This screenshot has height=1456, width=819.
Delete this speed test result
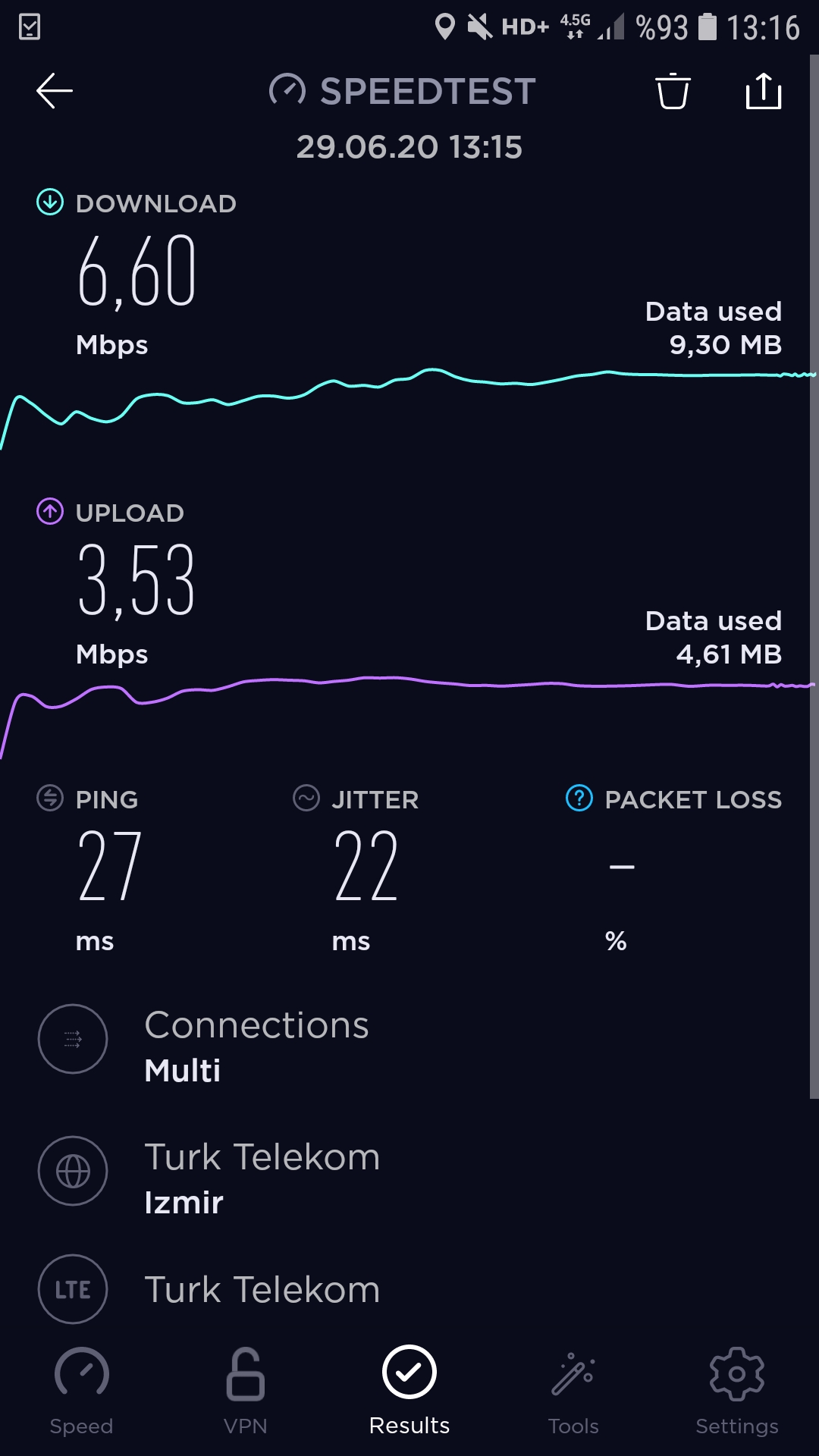click(673, 91)
